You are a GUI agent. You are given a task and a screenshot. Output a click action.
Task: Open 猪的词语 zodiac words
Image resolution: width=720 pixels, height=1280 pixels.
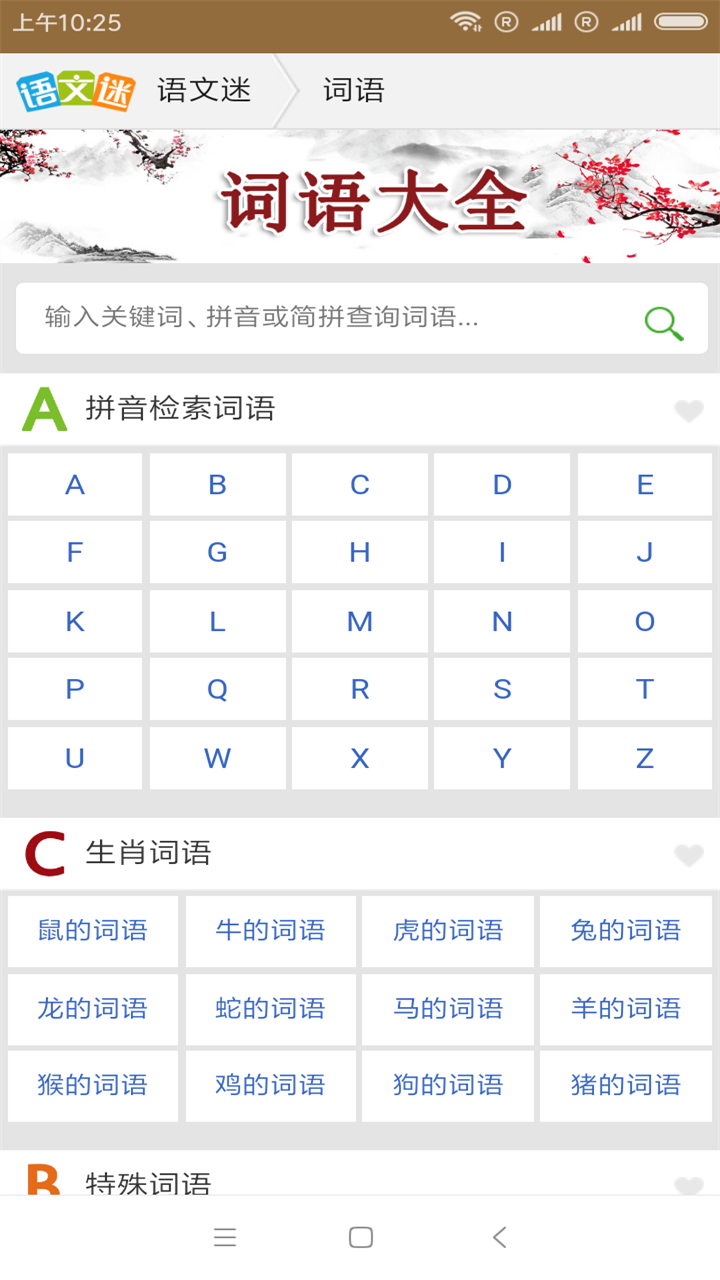(626, 1085)
